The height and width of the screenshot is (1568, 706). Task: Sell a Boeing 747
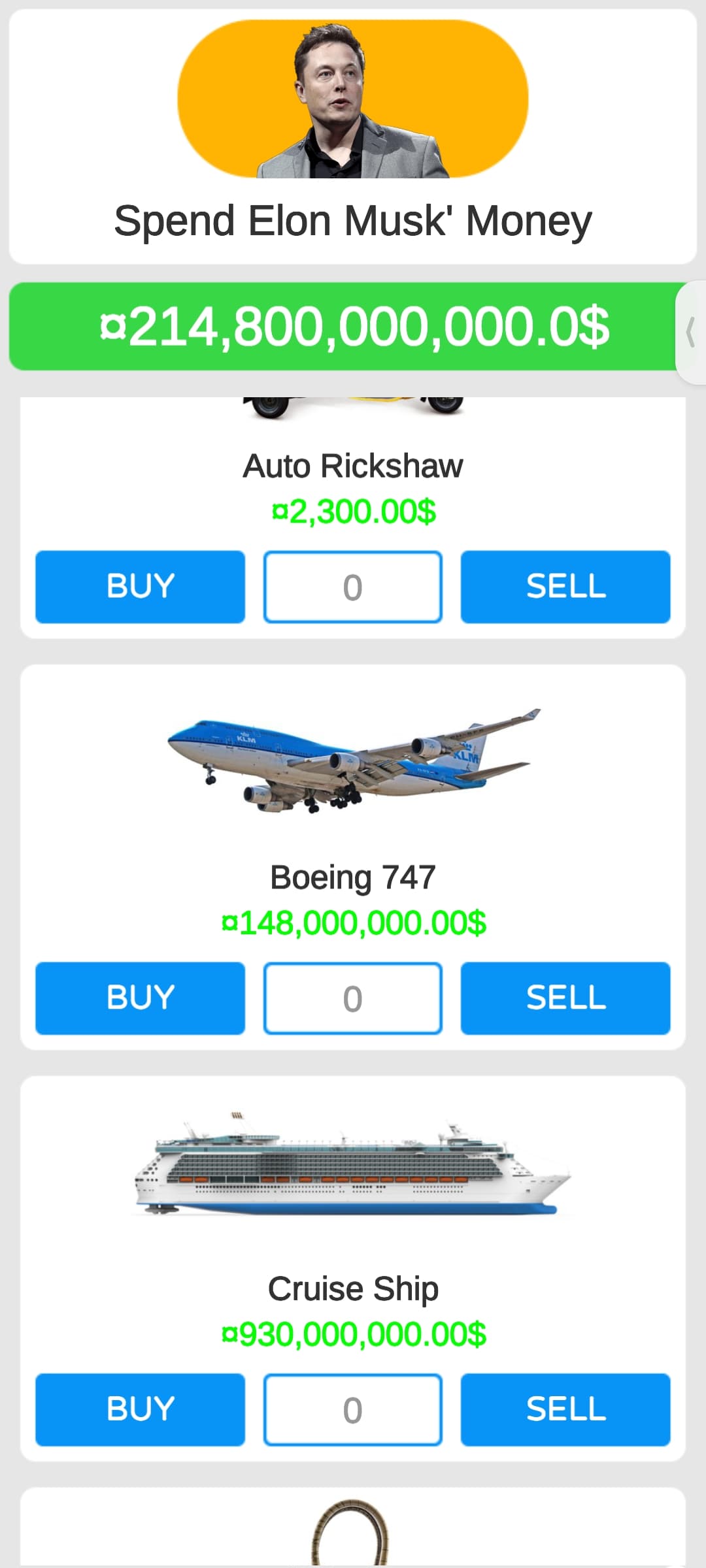tap(565, 998)
